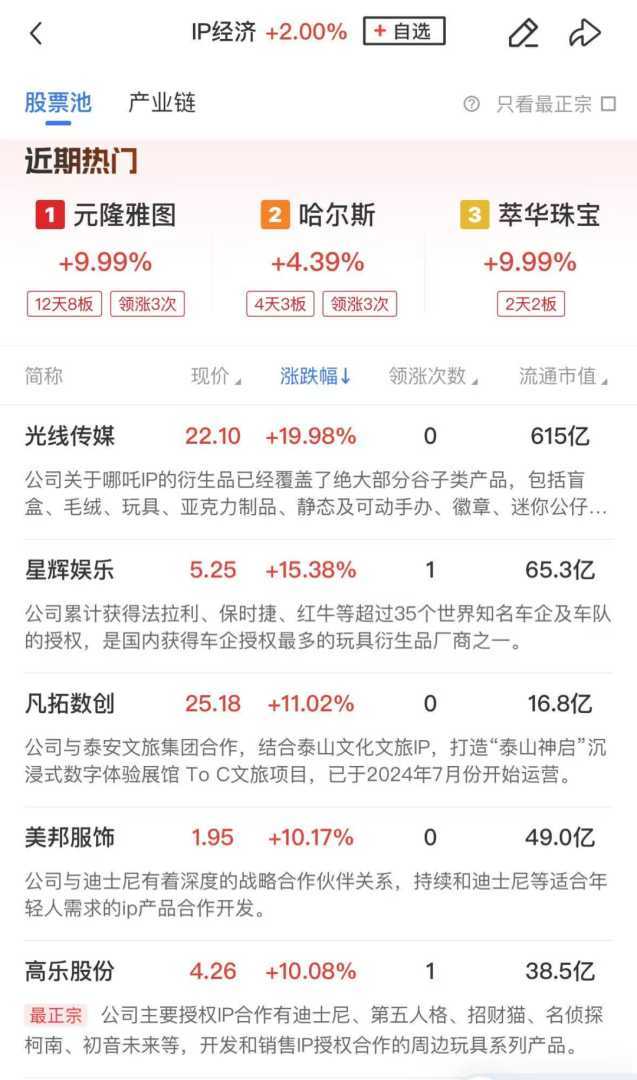Go back to the previous page
The height and width of the screenshot is (1080, 637).
(36, 33)
